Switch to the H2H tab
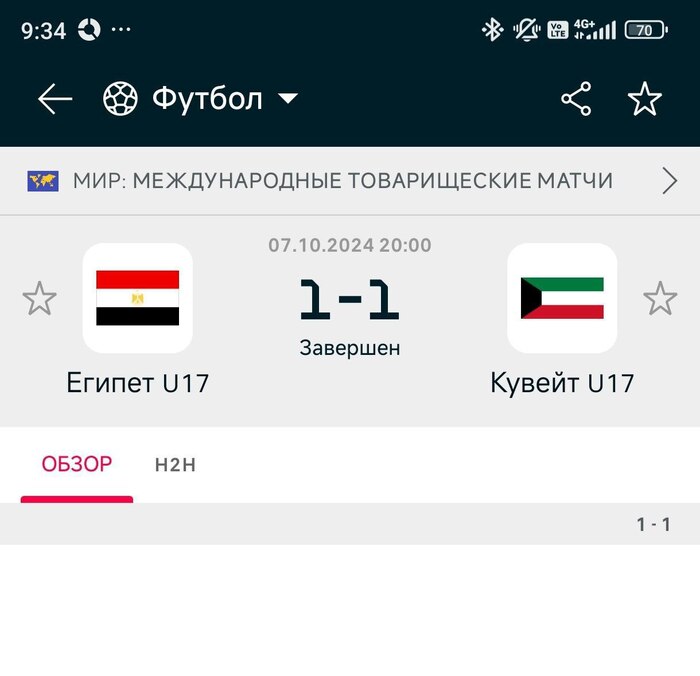The image size is (700, 676). point(175,464)
